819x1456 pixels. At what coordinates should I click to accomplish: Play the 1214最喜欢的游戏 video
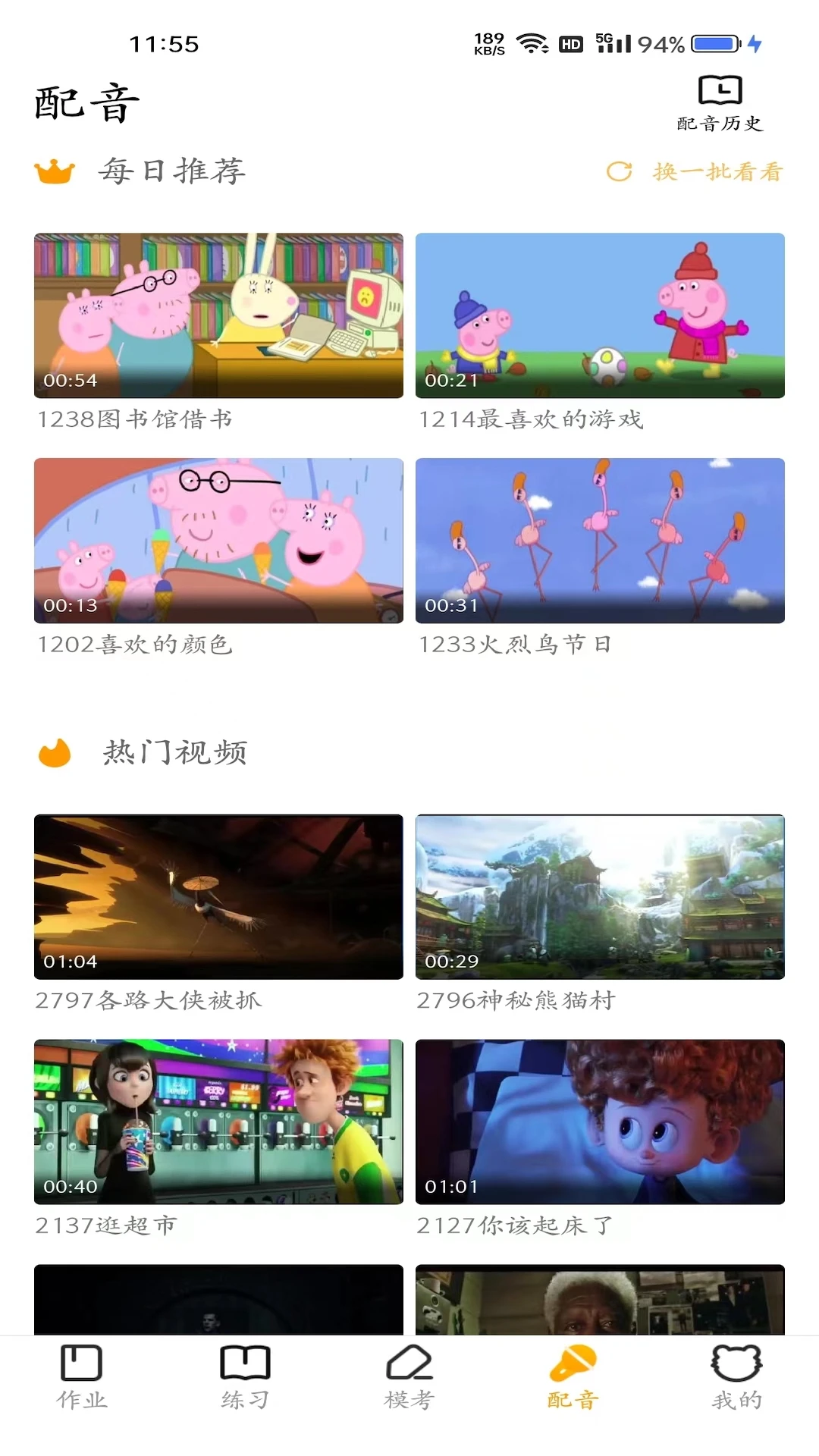point(601,315)
